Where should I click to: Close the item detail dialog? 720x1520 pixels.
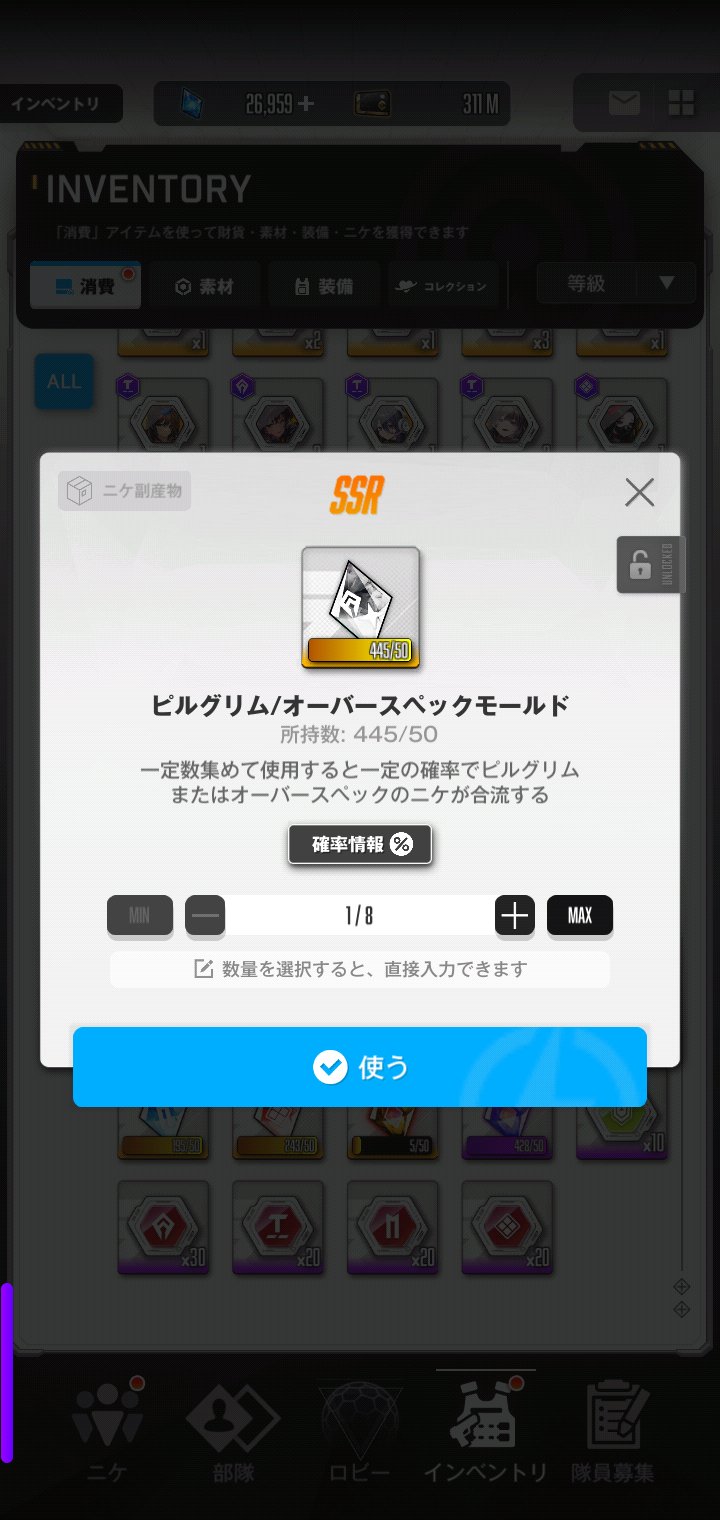coord(639,492)
